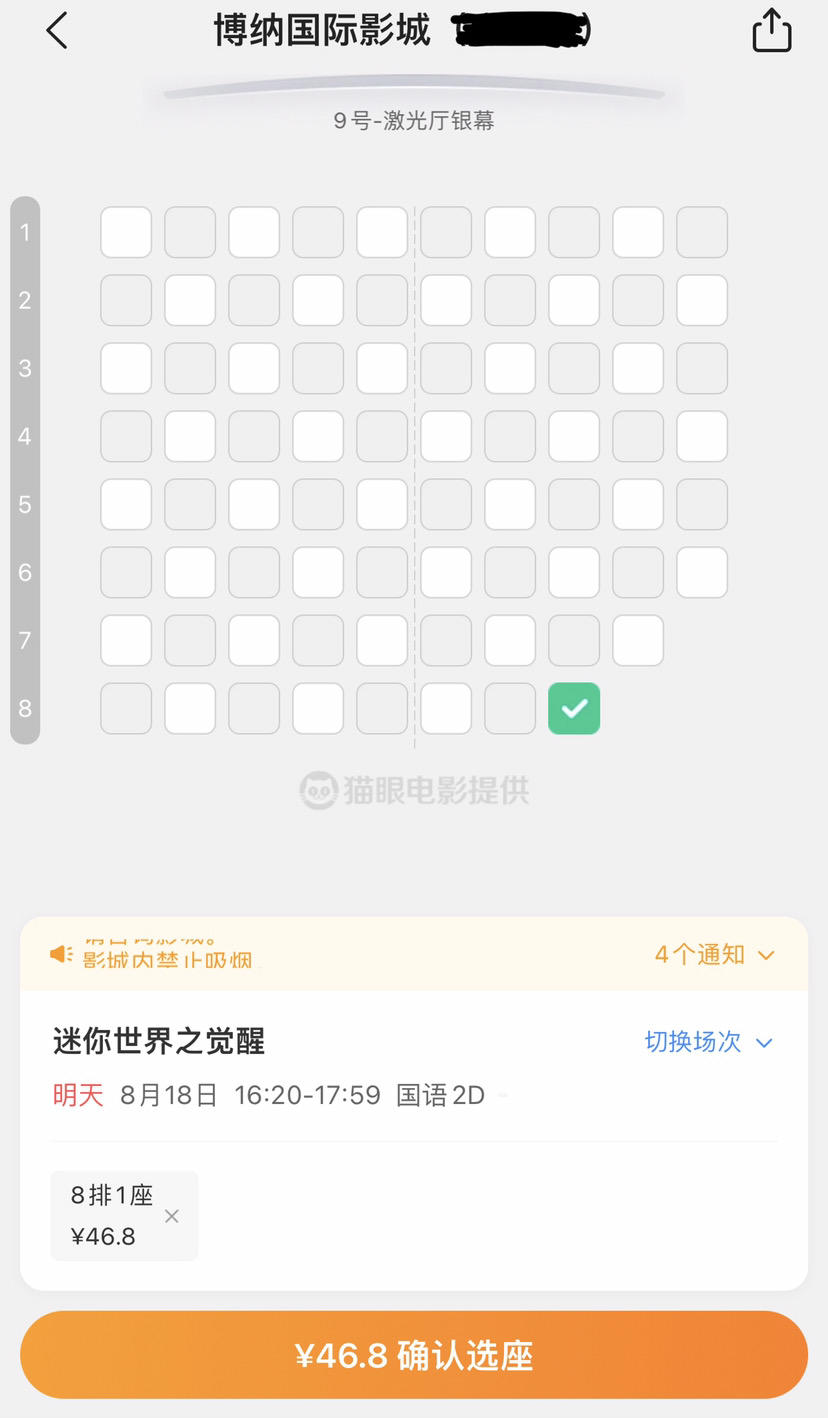Confirm seat selection for ¥46.8
Screen dimensions: 828x1418
point(414,1355)
